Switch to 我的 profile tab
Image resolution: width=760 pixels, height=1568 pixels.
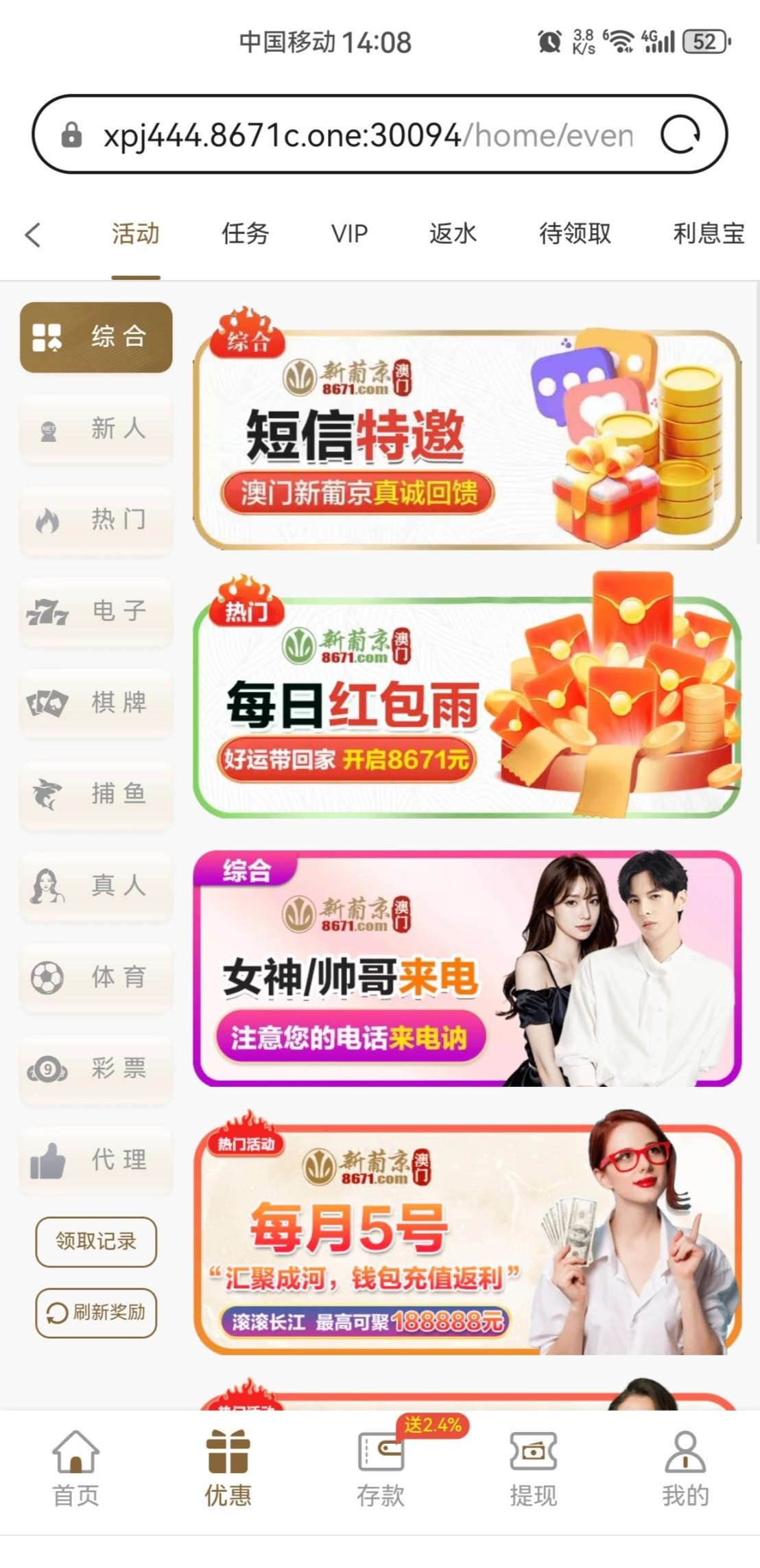click(685, 1468)
